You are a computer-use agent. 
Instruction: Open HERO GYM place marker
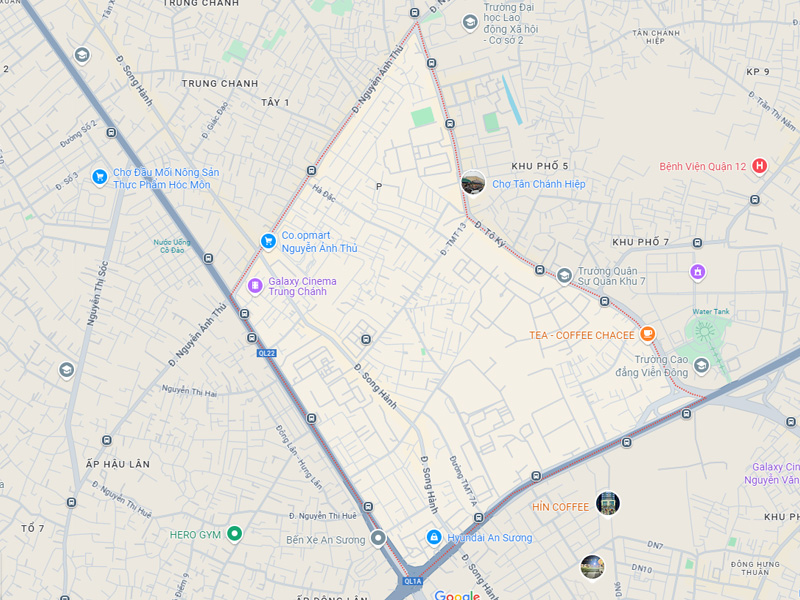coord(234,534)
